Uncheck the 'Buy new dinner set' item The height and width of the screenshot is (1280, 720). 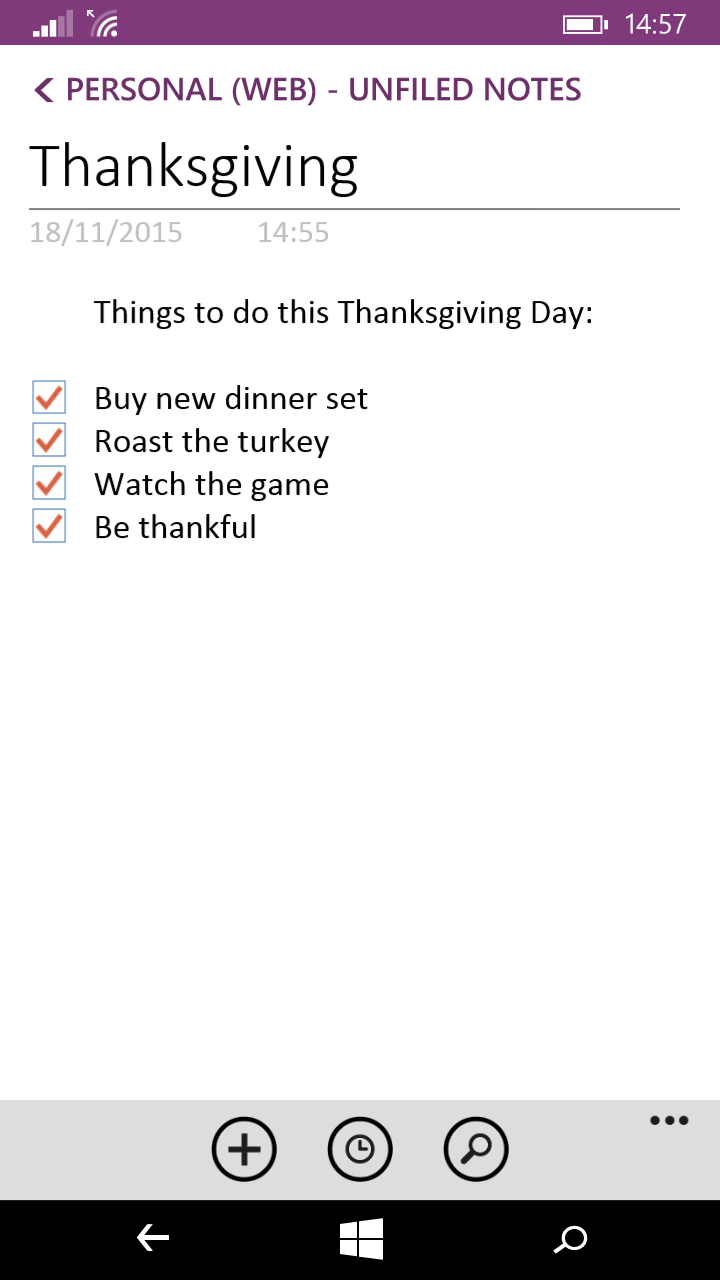click(48, 397)
